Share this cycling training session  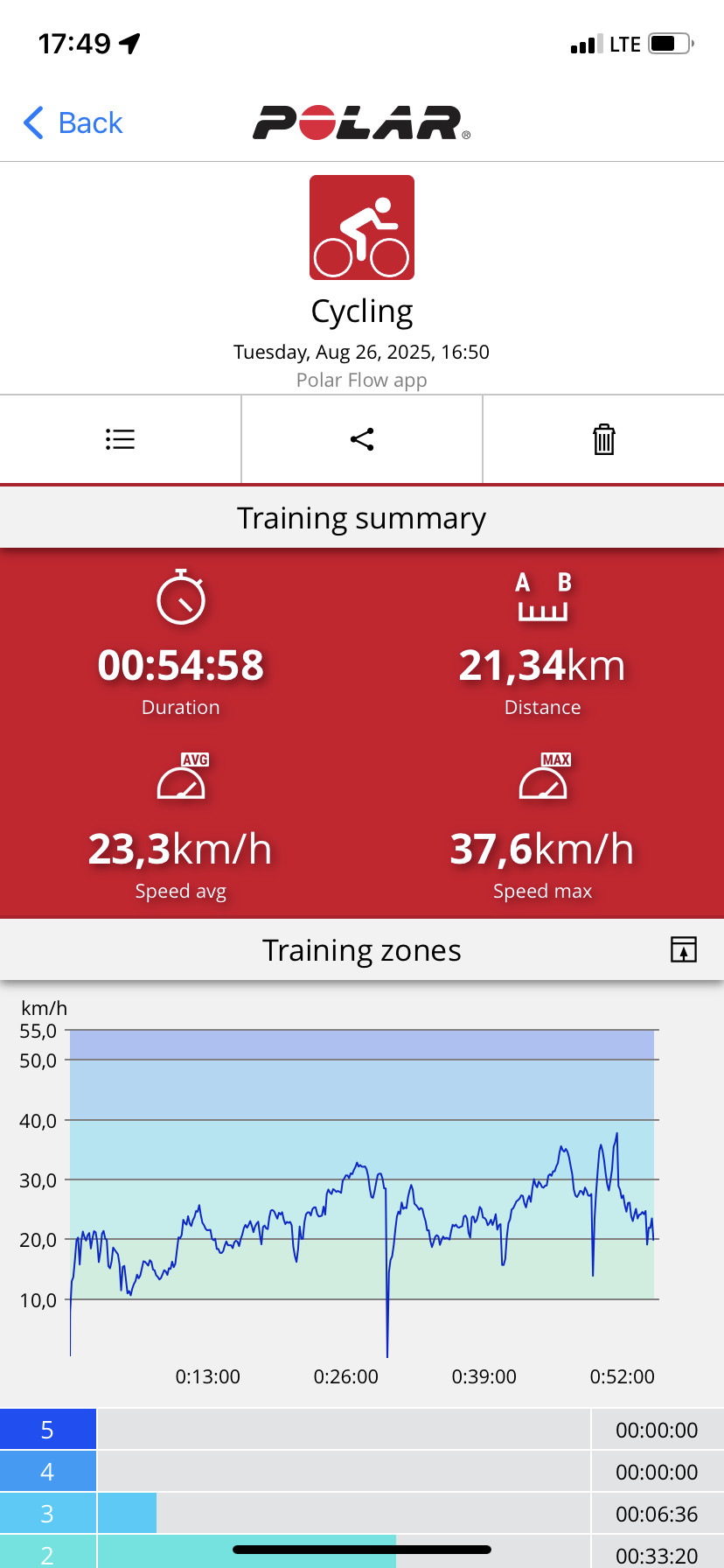(x=362, y=439)
